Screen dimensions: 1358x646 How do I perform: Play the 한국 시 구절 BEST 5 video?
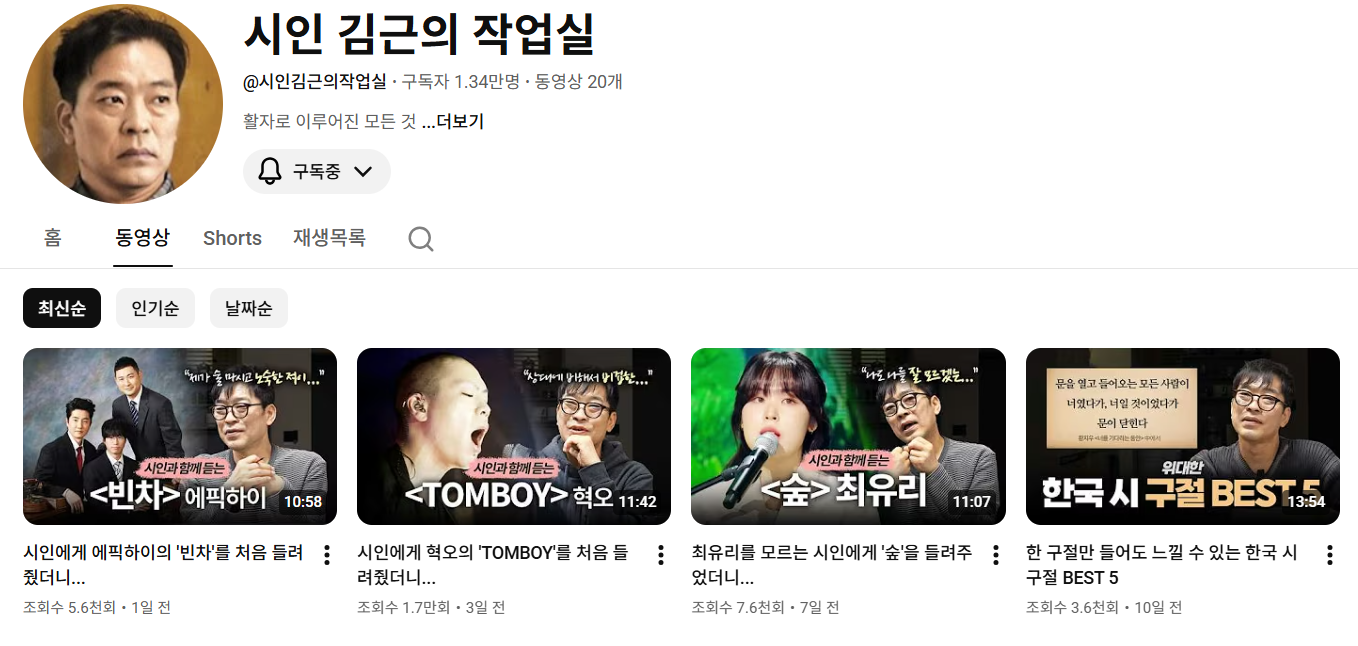coord(1182,436)
